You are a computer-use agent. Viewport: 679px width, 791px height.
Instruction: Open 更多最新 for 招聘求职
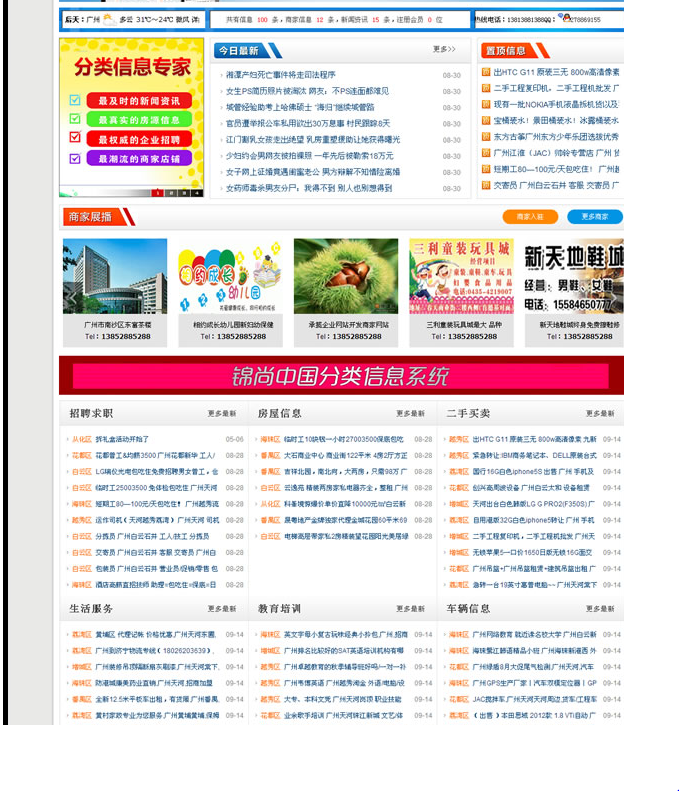point(222,413)
